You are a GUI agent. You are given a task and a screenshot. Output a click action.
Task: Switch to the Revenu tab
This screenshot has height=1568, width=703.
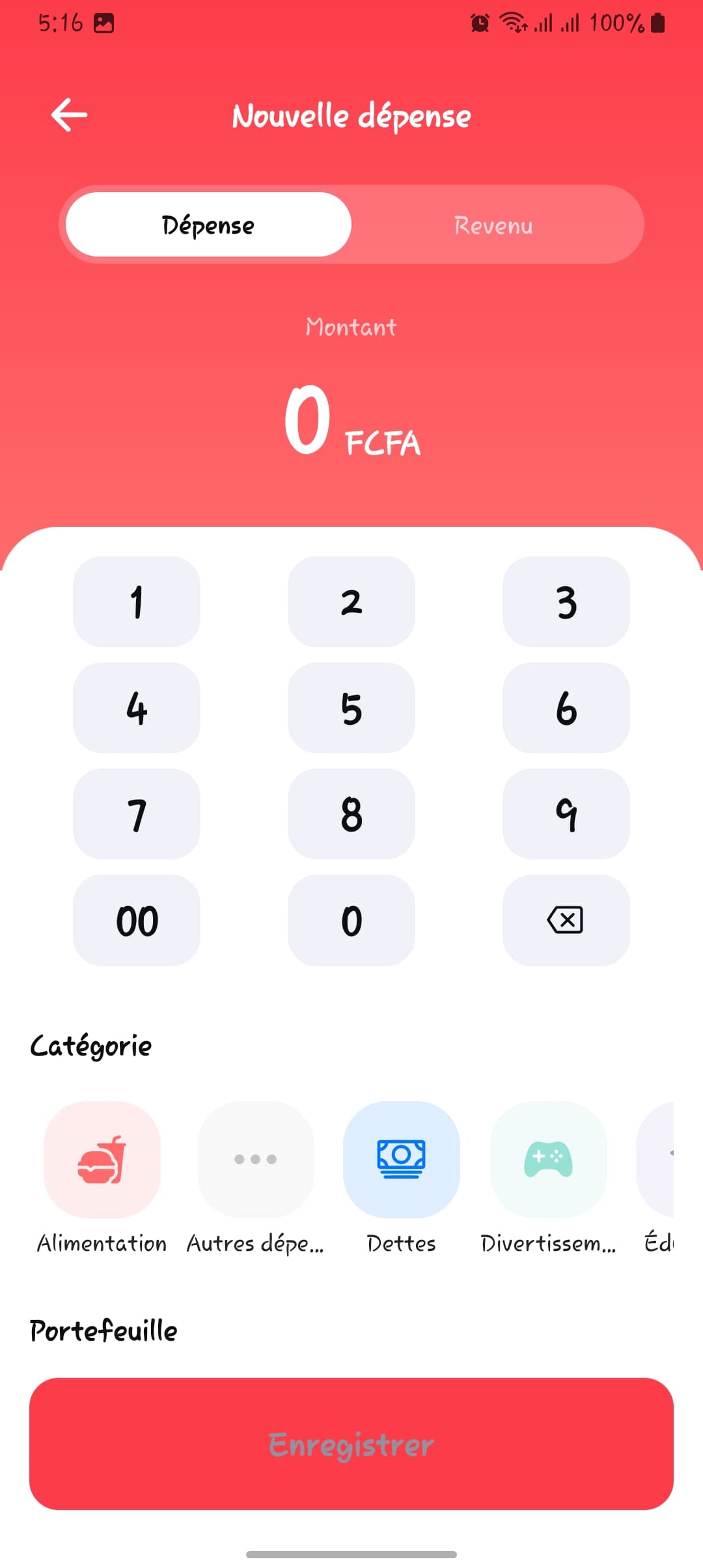click(493, 225)
